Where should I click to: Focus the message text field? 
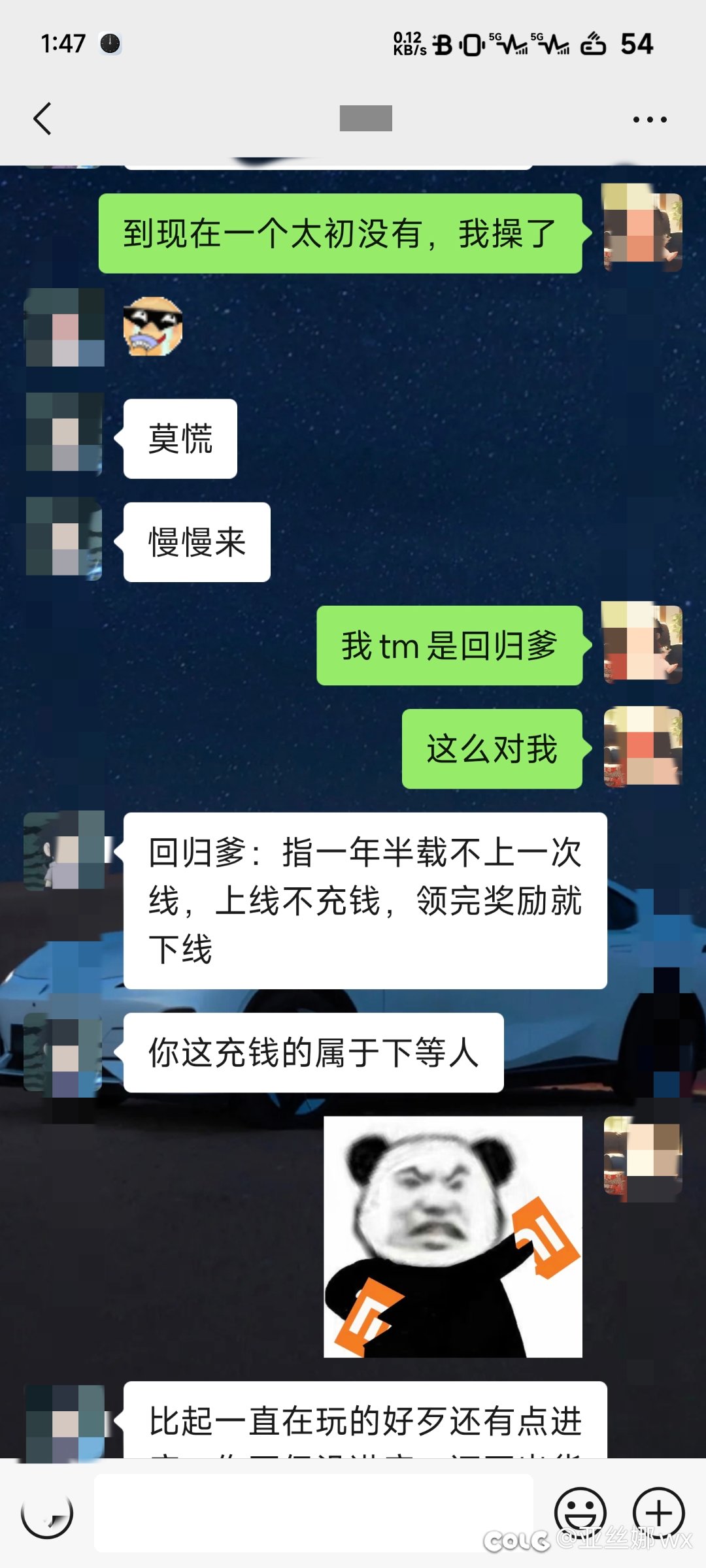[314, 1513]
